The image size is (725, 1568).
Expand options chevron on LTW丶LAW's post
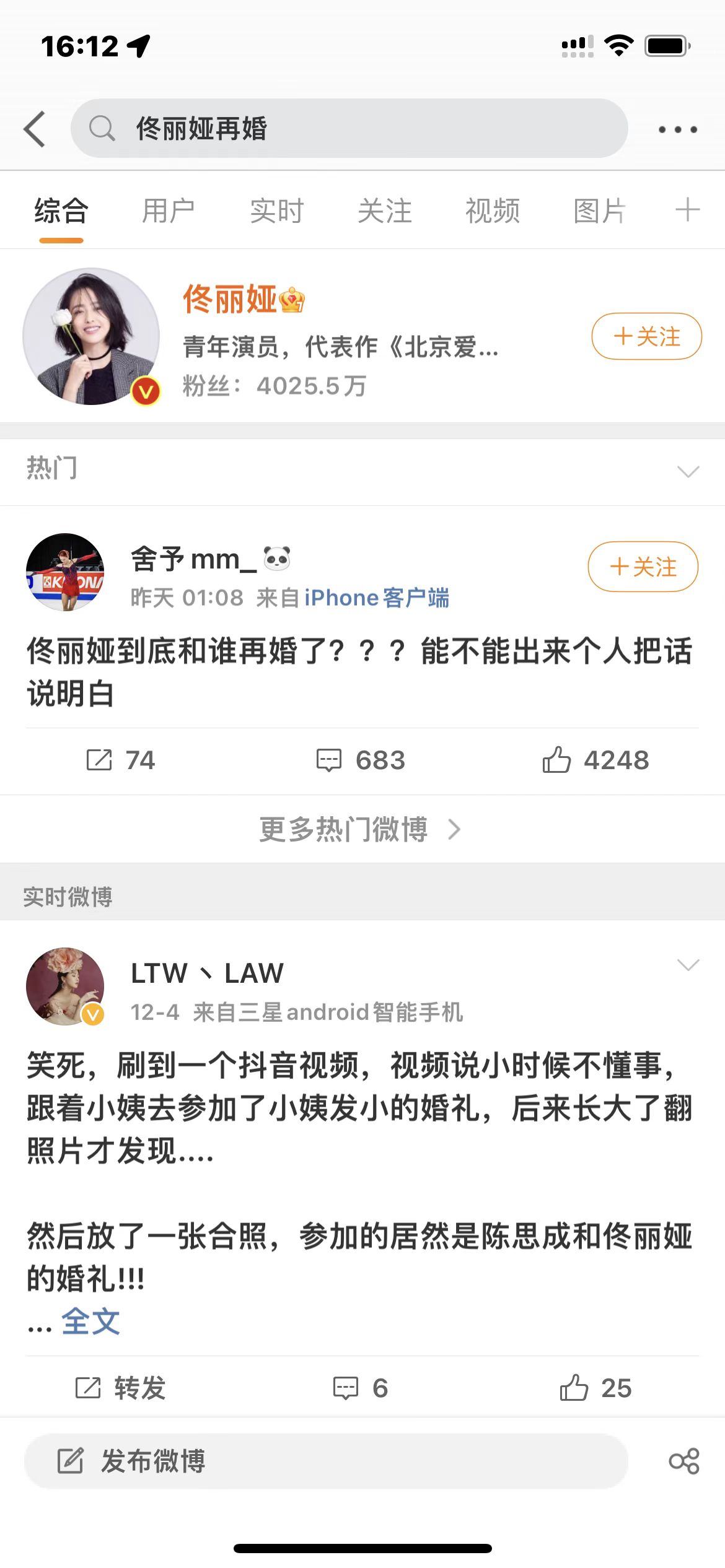click(x=688, y=965)
